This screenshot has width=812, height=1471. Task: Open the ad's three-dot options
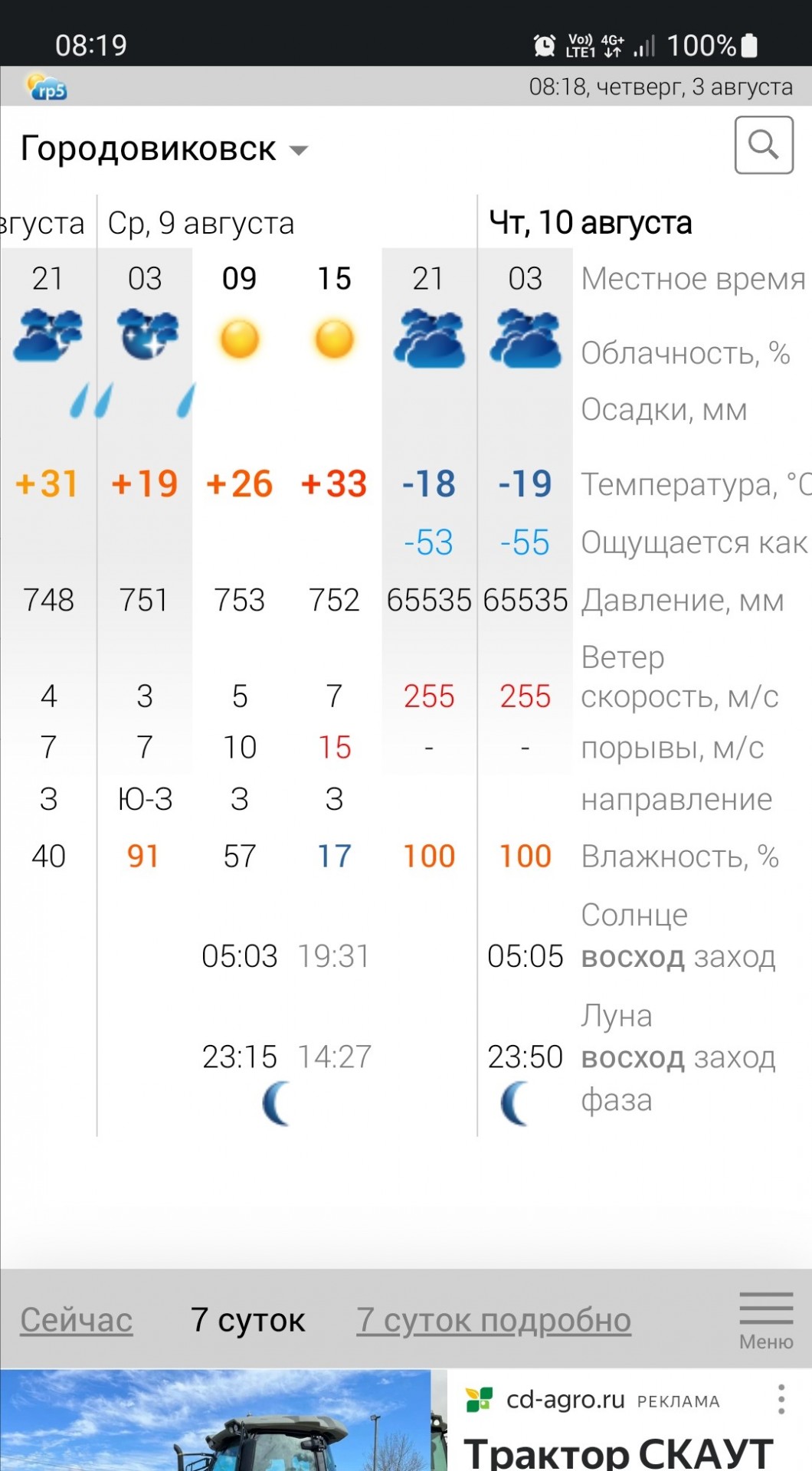pos(781,1399)
